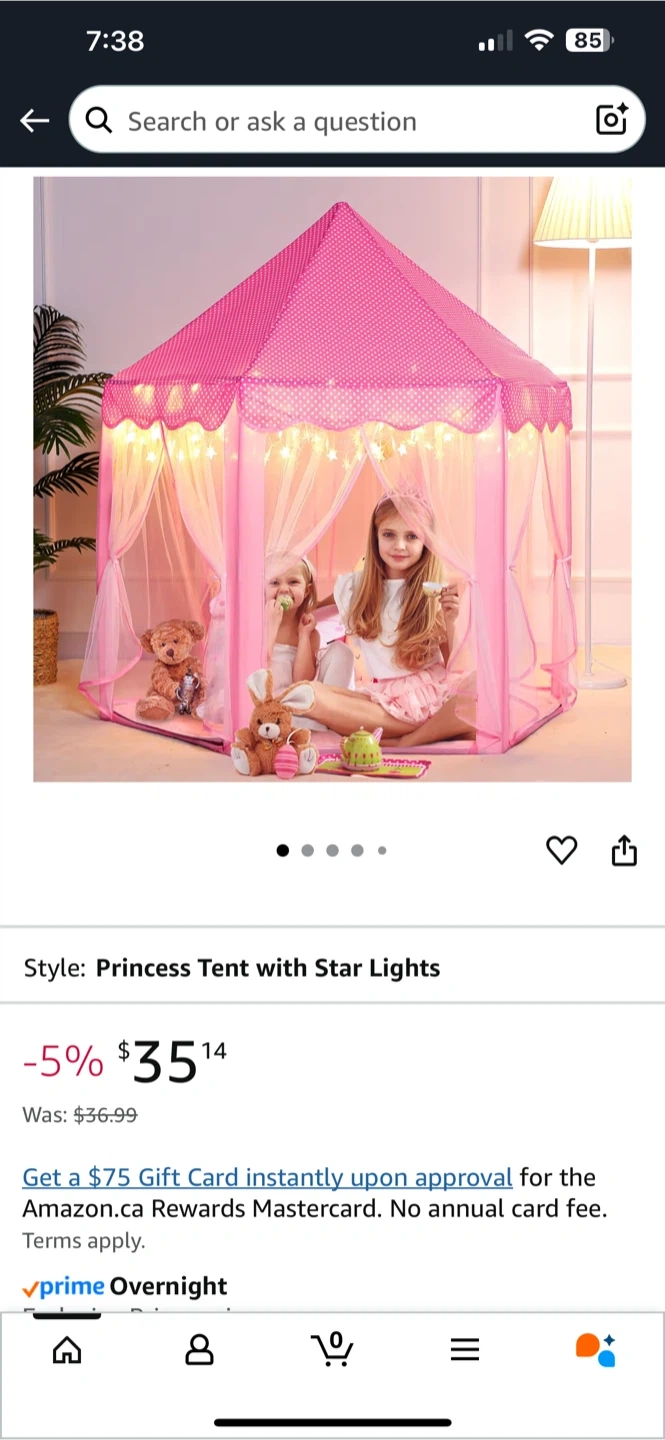Open the account profile tab
665x1440 pixels.
pyautogui.click(x=200, y=1350)
